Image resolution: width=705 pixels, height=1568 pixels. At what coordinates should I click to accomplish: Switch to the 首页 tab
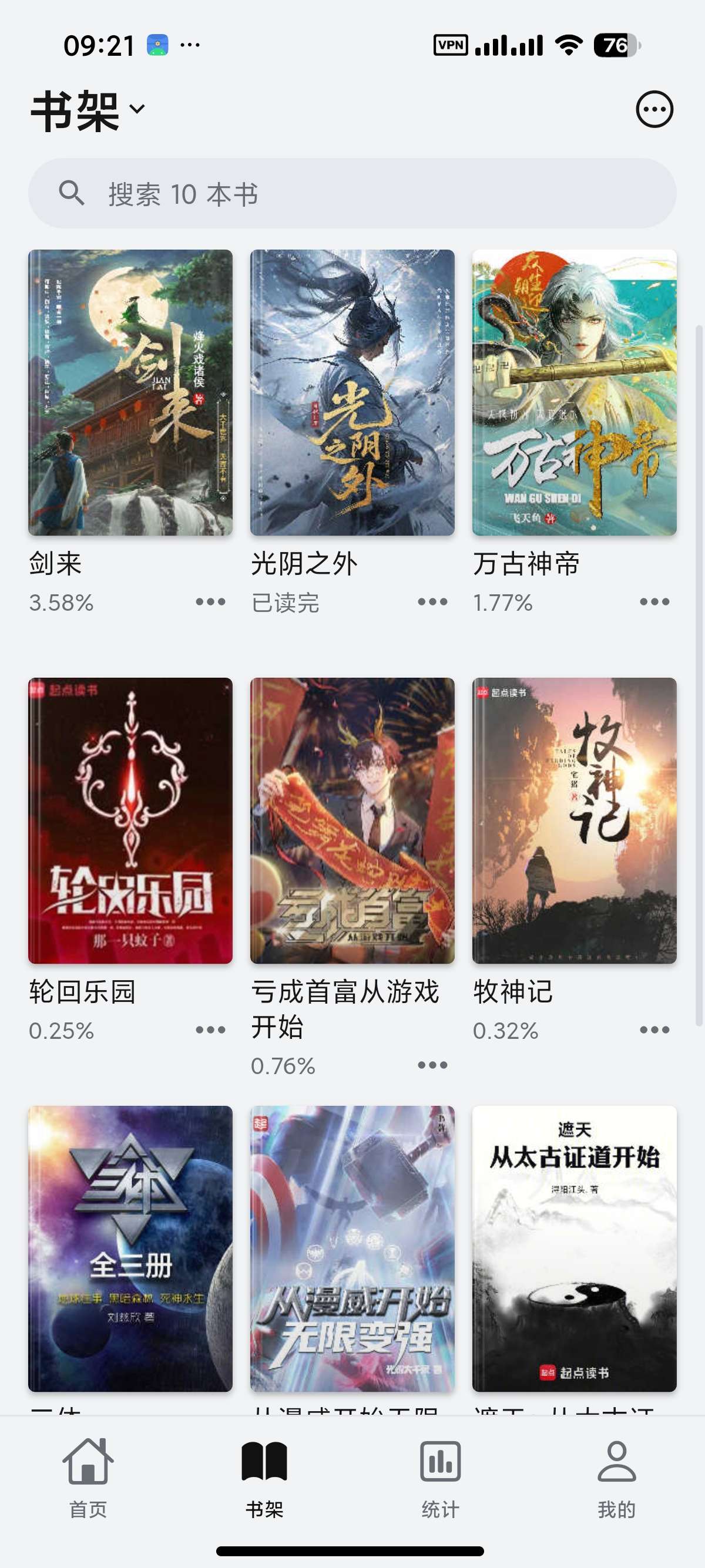(x=88, y=1479)
